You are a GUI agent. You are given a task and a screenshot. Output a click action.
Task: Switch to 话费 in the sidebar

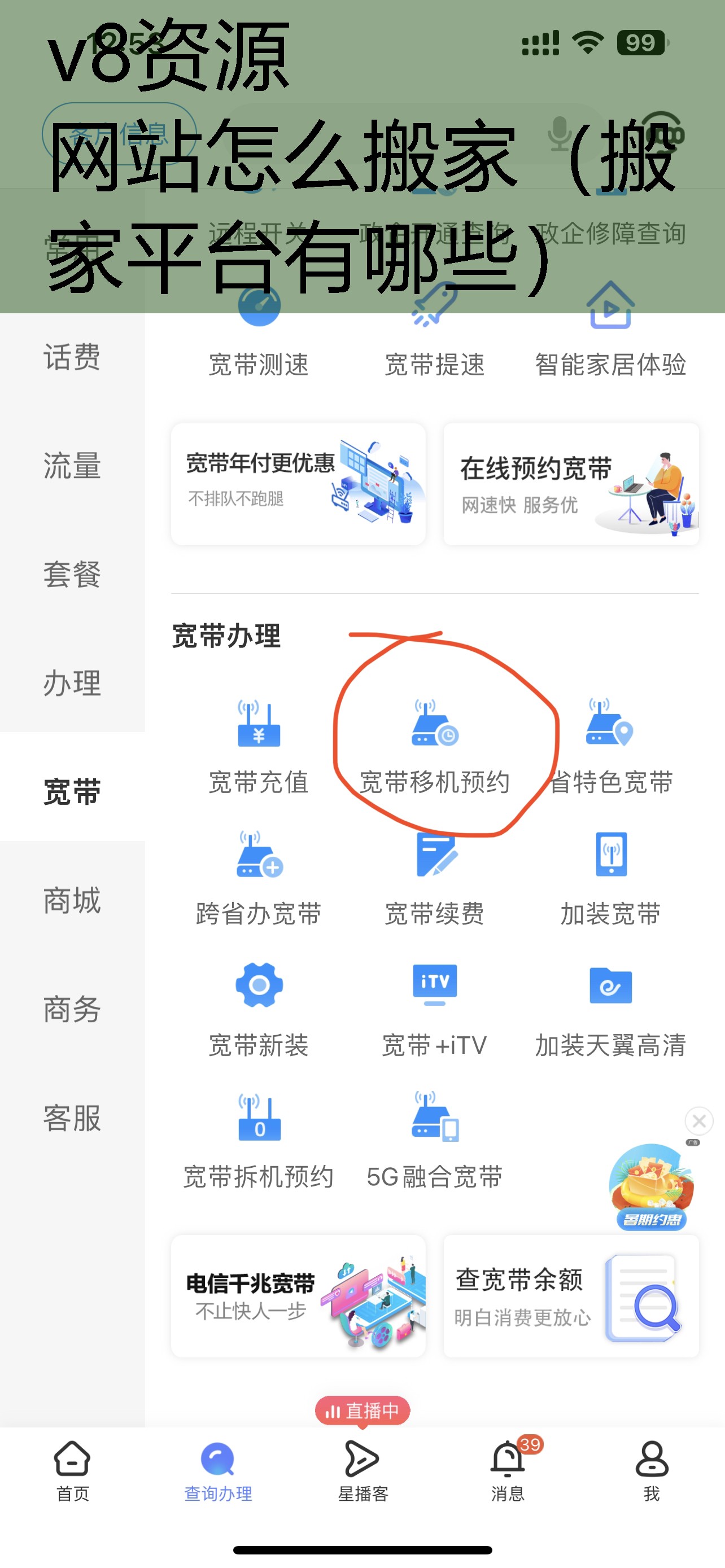pyautogui.click(x=72, y=357)
